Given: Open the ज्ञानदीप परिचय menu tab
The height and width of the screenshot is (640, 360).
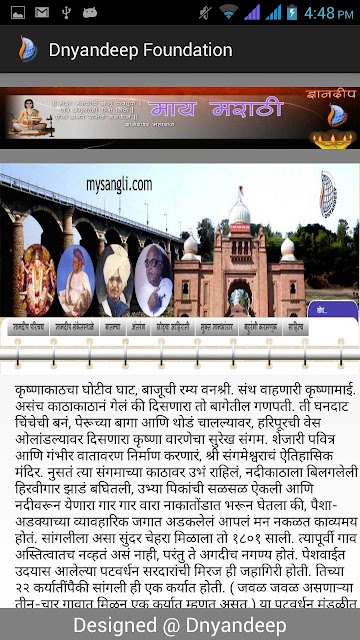Looking at the screenshot, I should (x=29, y=327).
